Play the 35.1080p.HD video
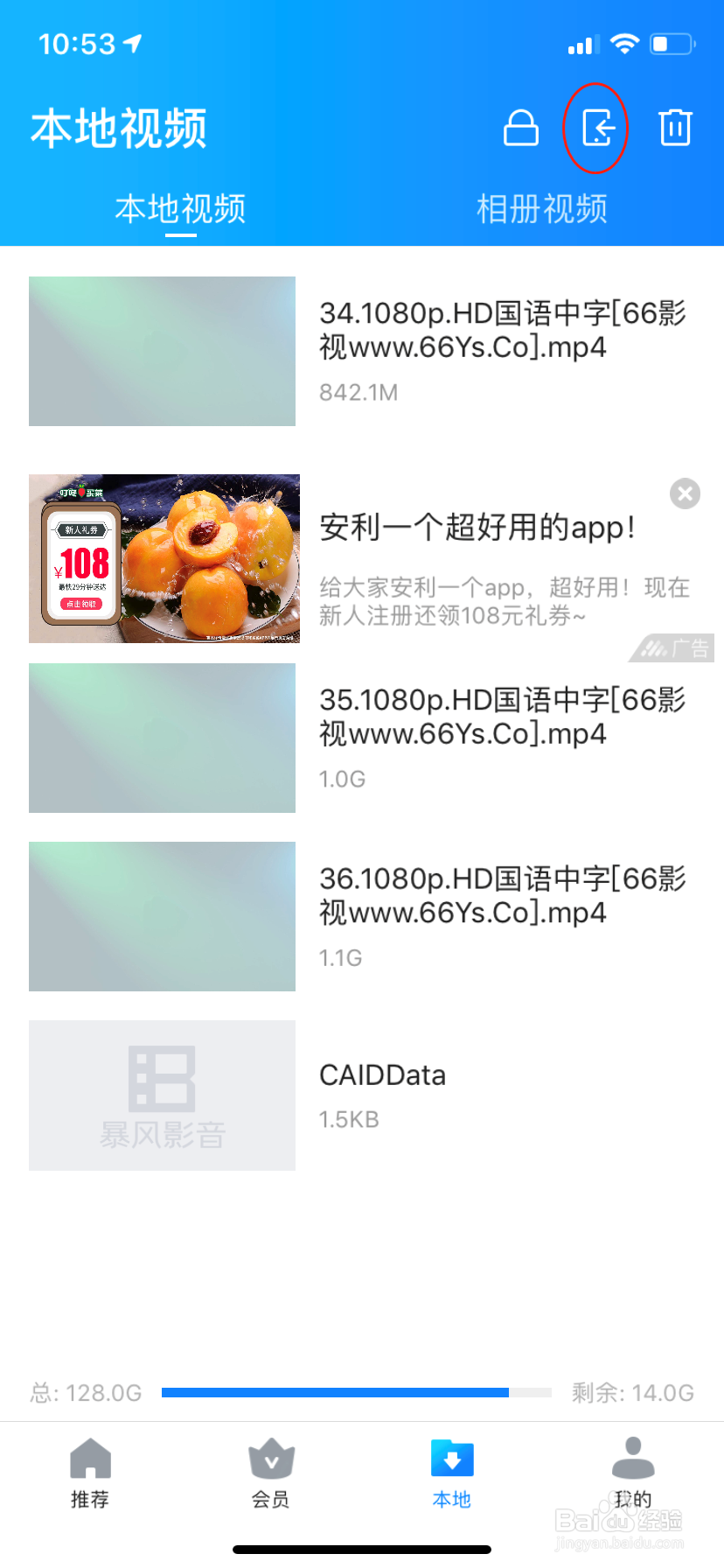The width and height of the screenshot is (724, 1568). pos(362,738)
